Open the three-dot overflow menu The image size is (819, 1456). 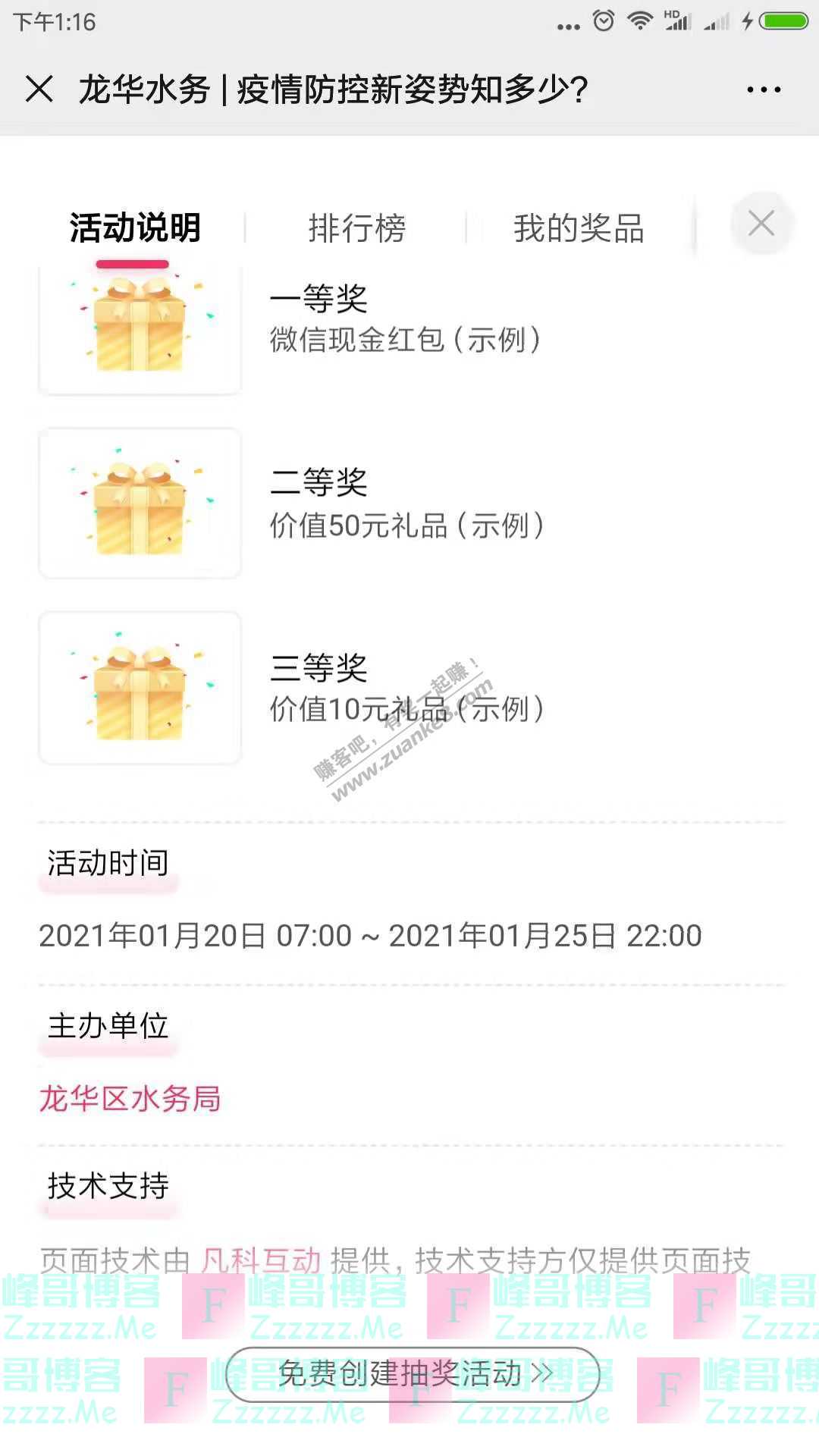[x=763, y=89]
